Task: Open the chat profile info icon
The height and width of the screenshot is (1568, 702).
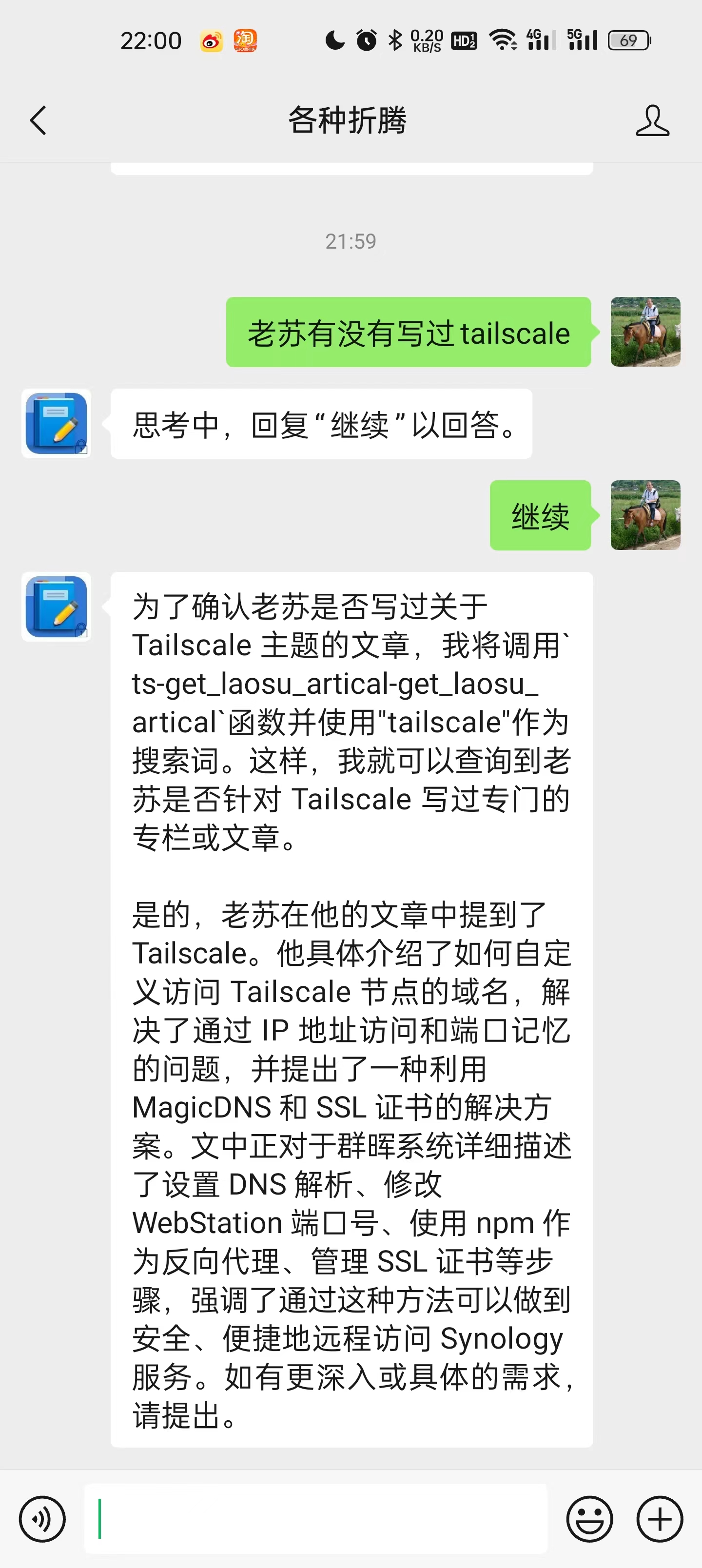Action: 652,120
